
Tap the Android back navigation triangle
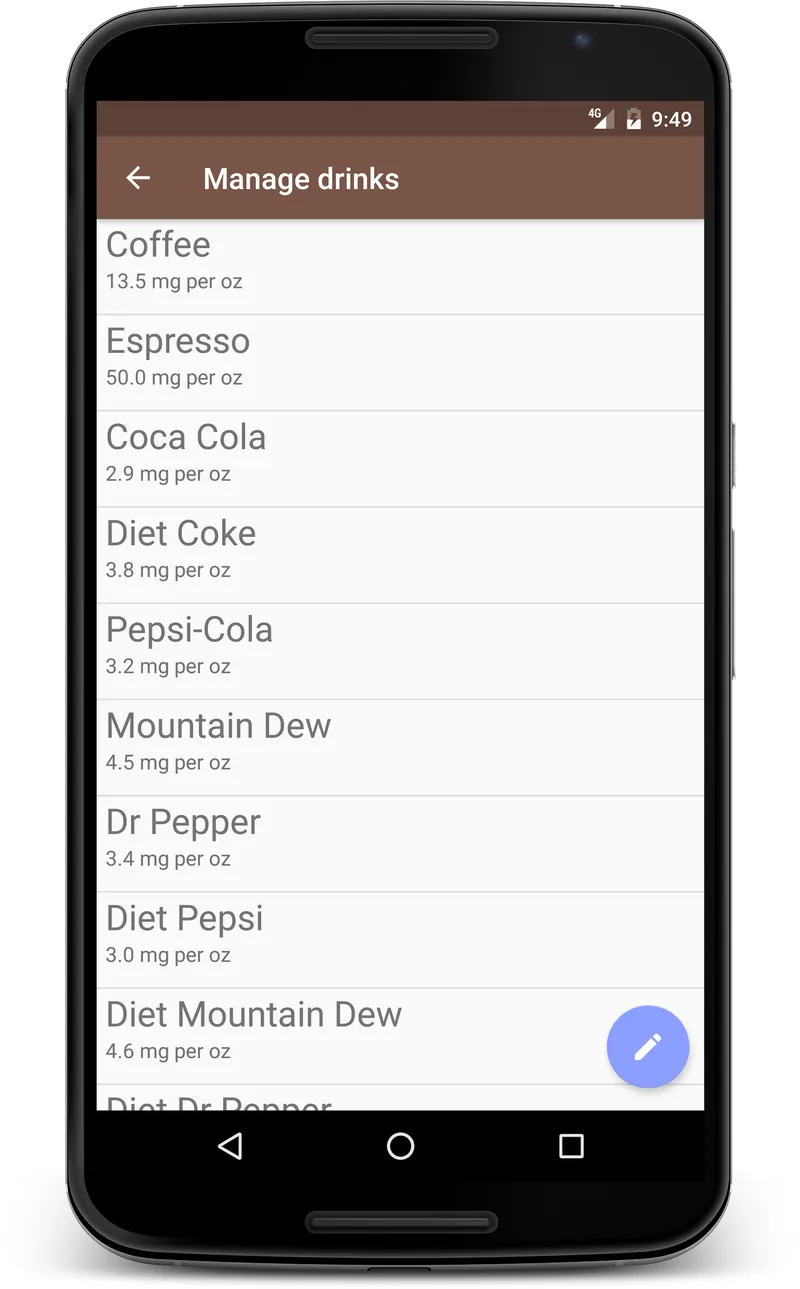(230, 1147)
